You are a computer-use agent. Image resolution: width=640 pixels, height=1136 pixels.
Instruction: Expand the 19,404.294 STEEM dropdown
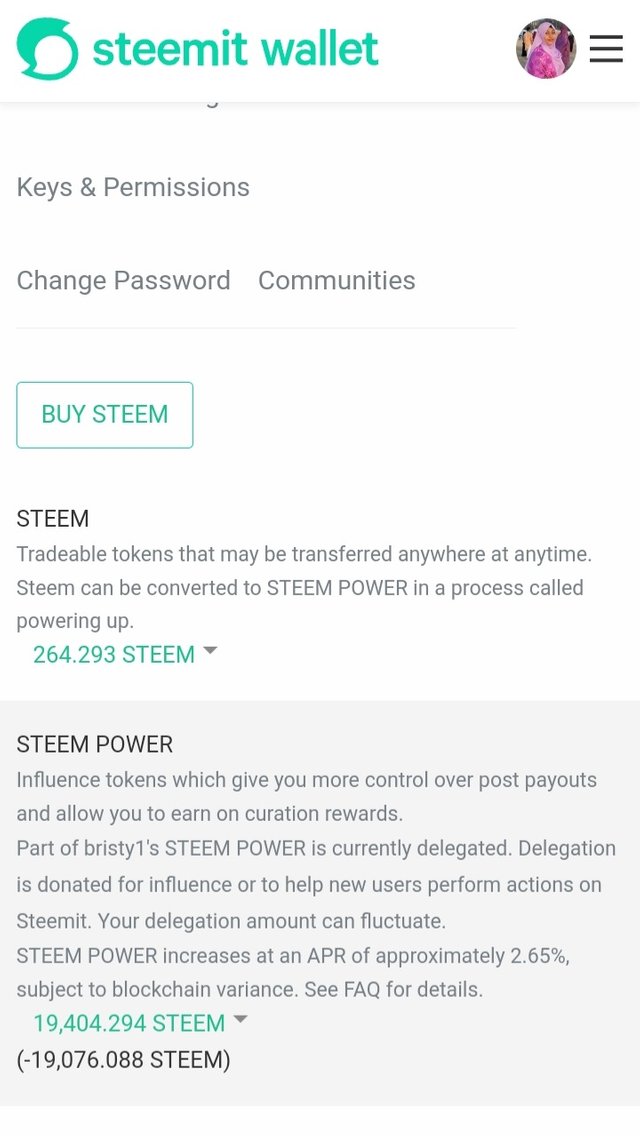(x=140, y=1023)
